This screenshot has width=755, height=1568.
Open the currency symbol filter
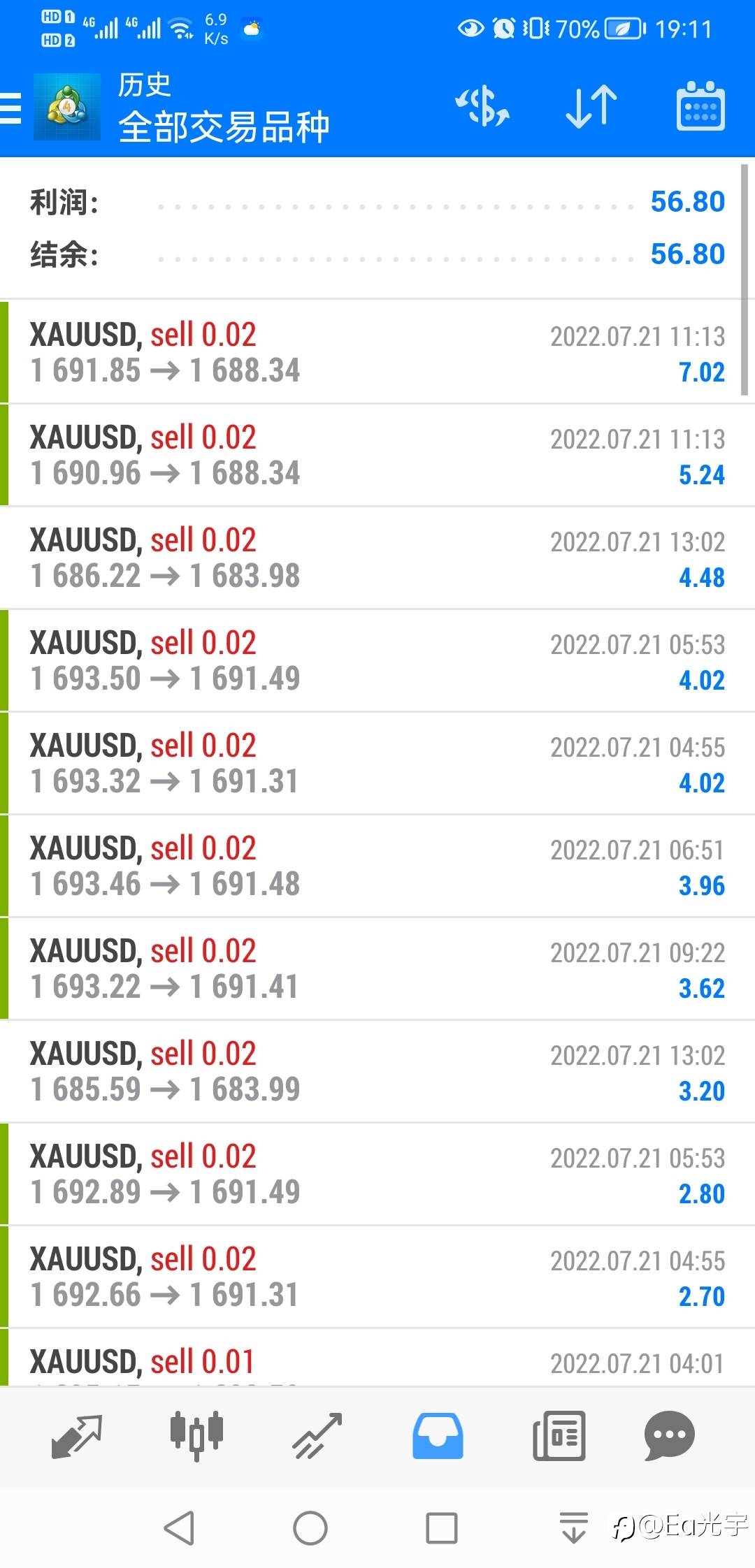tap(482, 108)
